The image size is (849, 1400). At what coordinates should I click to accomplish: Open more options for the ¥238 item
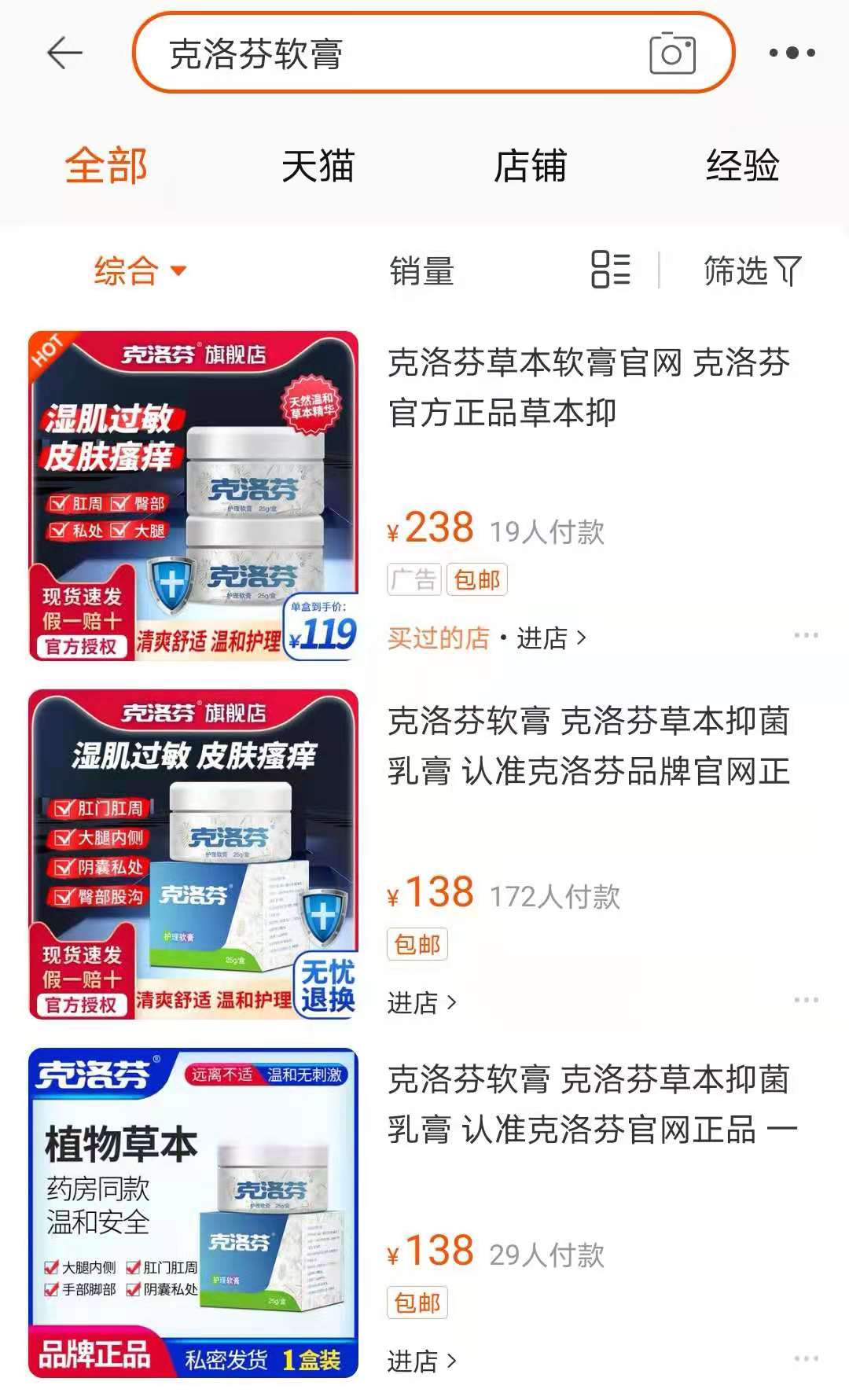coord(806,635)
